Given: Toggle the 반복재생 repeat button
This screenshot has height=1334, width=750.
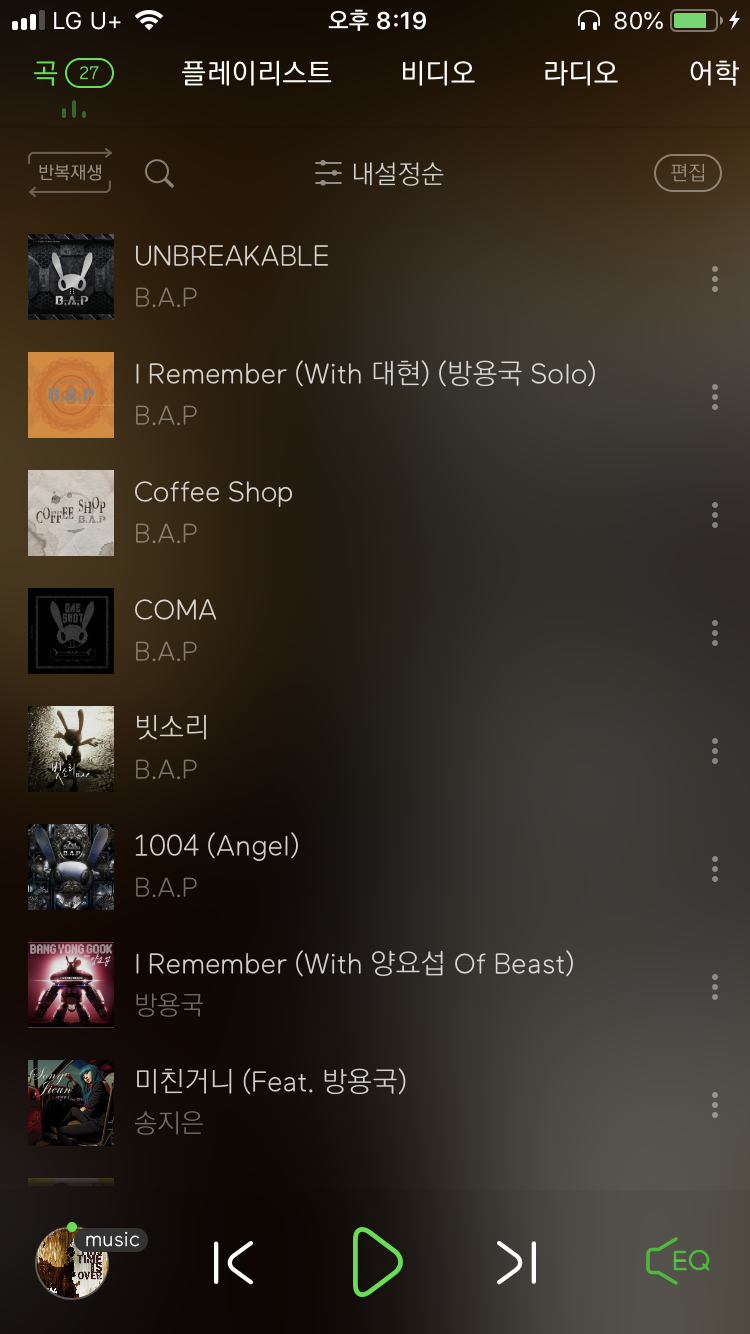Looking at the screenshot, I should 70,173.
